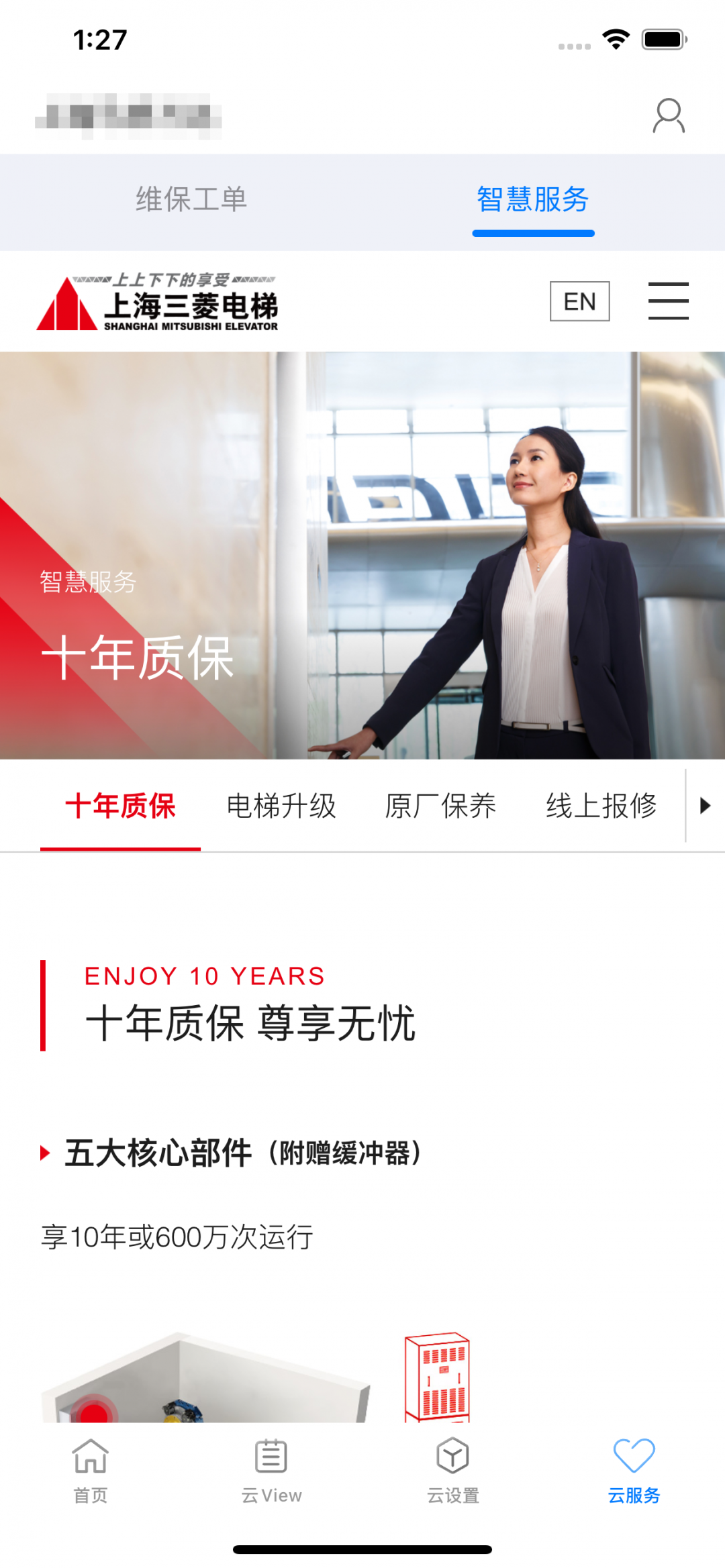Open the 原厂保养 section
Screen dimensions: 725x1568
click(440, 806)
